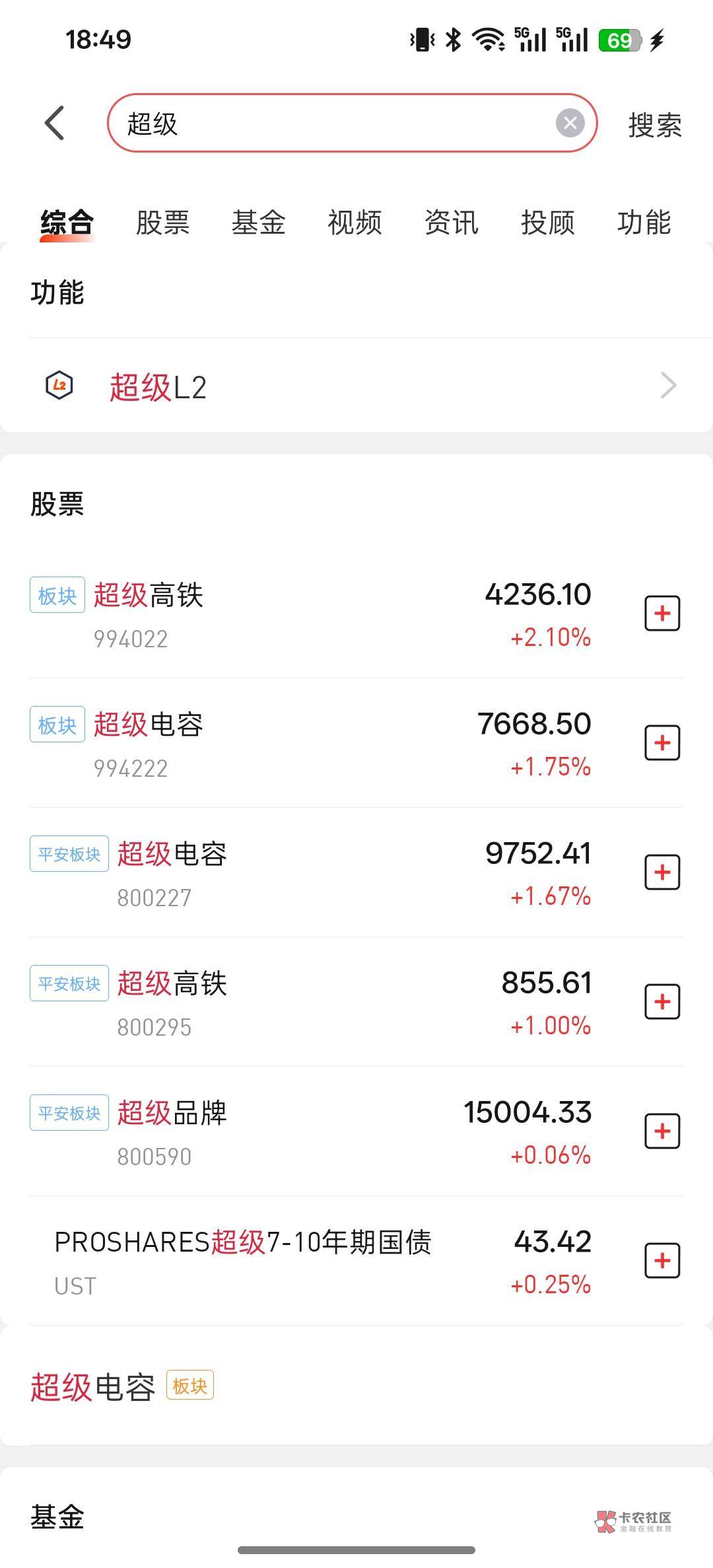Open the 超级L2 function row
713x1568 pixels.
(356, 386)
